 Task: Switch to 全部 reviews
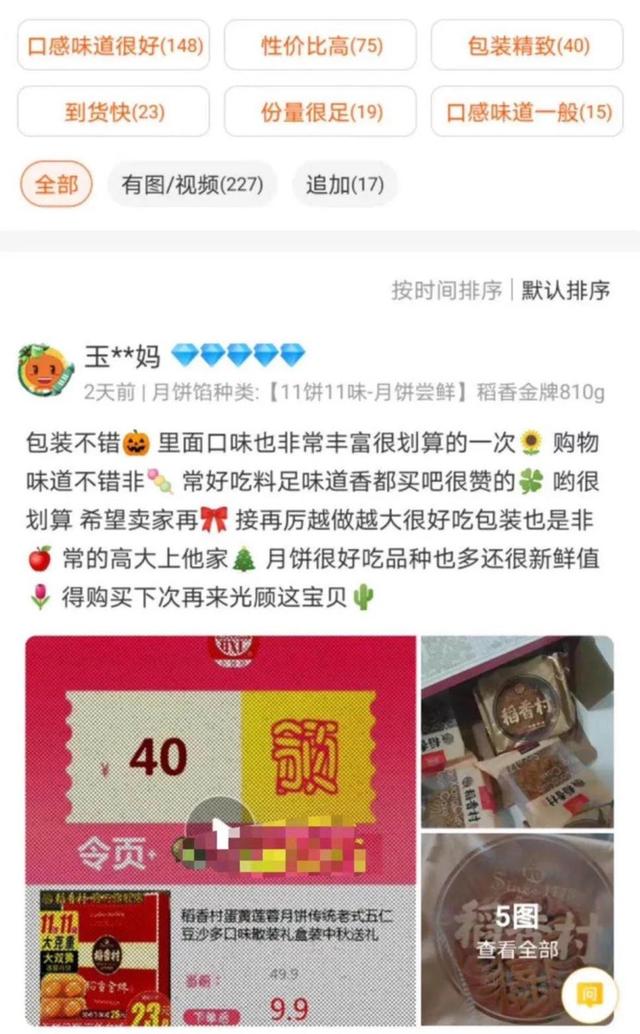[56, 184]
